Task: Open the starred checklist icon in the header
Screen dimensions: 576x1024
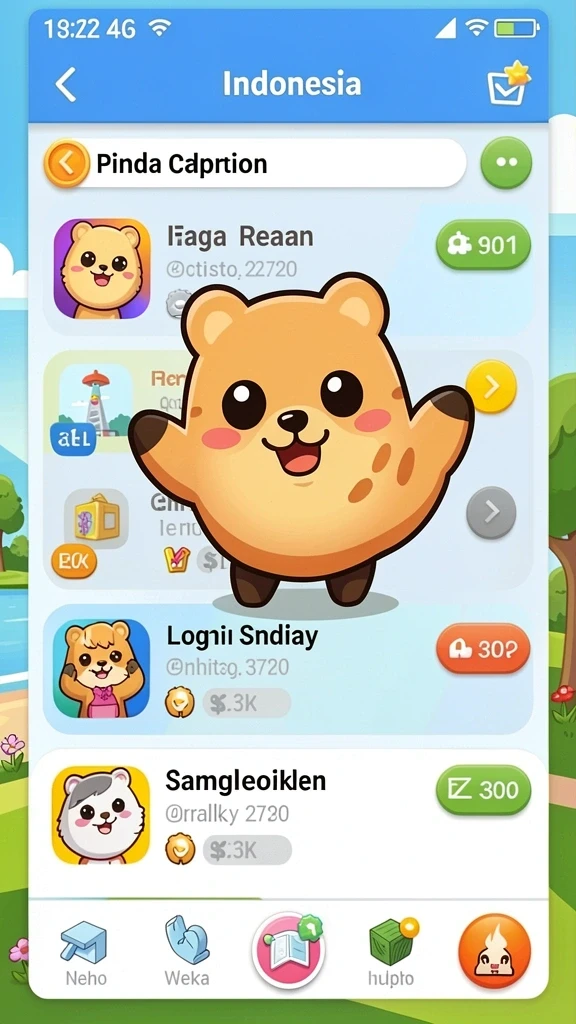Action: 509,84
